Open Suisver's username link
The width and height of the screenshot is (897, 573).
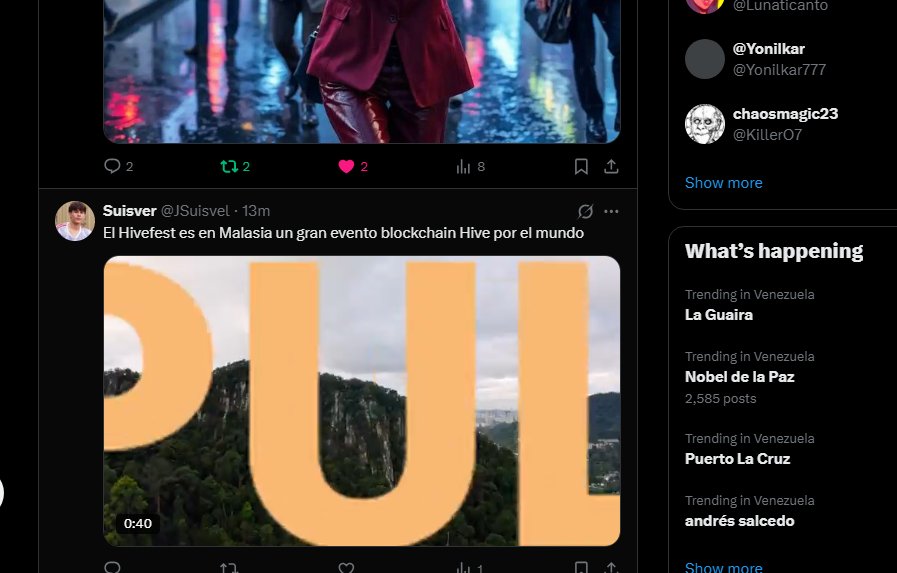coord(129,211)
